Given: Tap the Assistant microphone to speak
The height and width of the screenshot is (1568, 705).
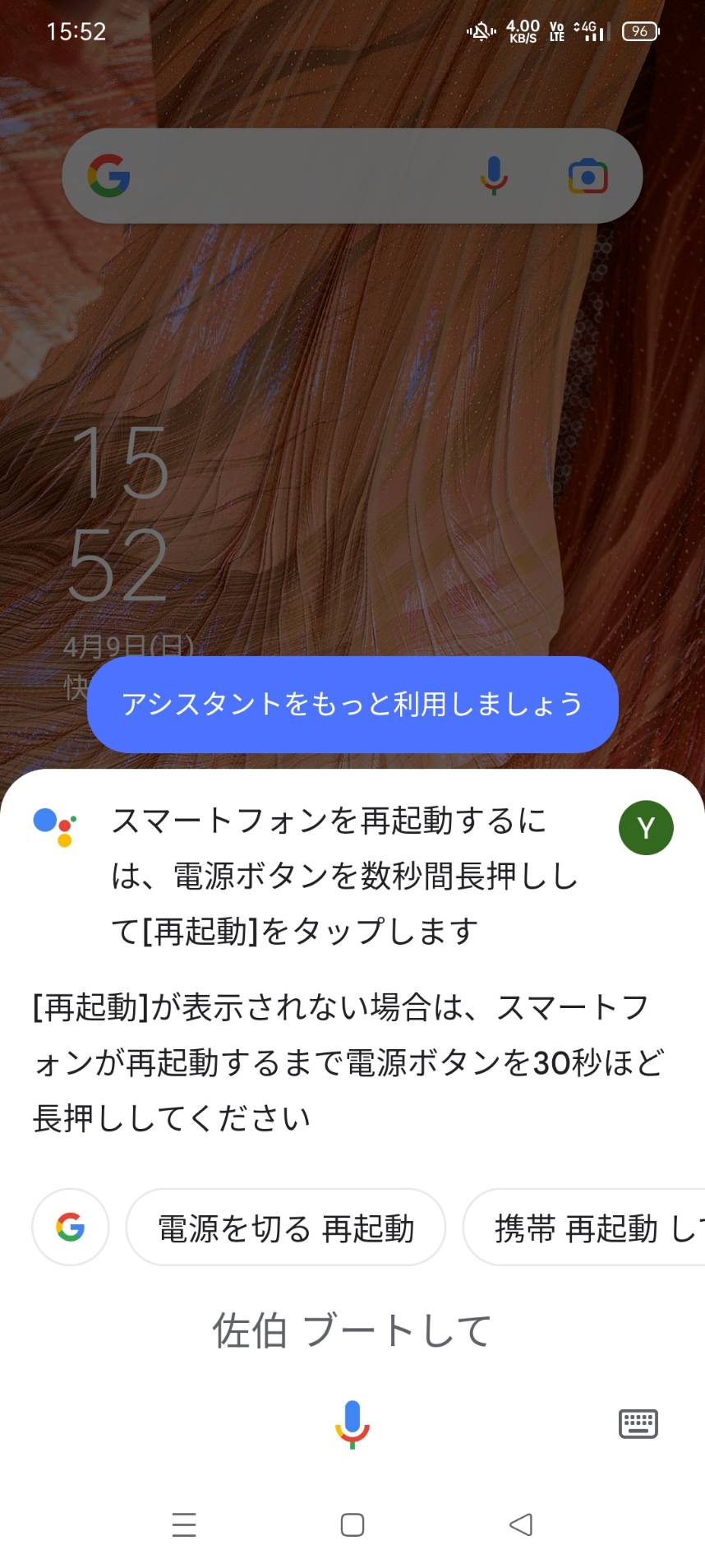Looking at the screenshot, I should point(352,1423).
